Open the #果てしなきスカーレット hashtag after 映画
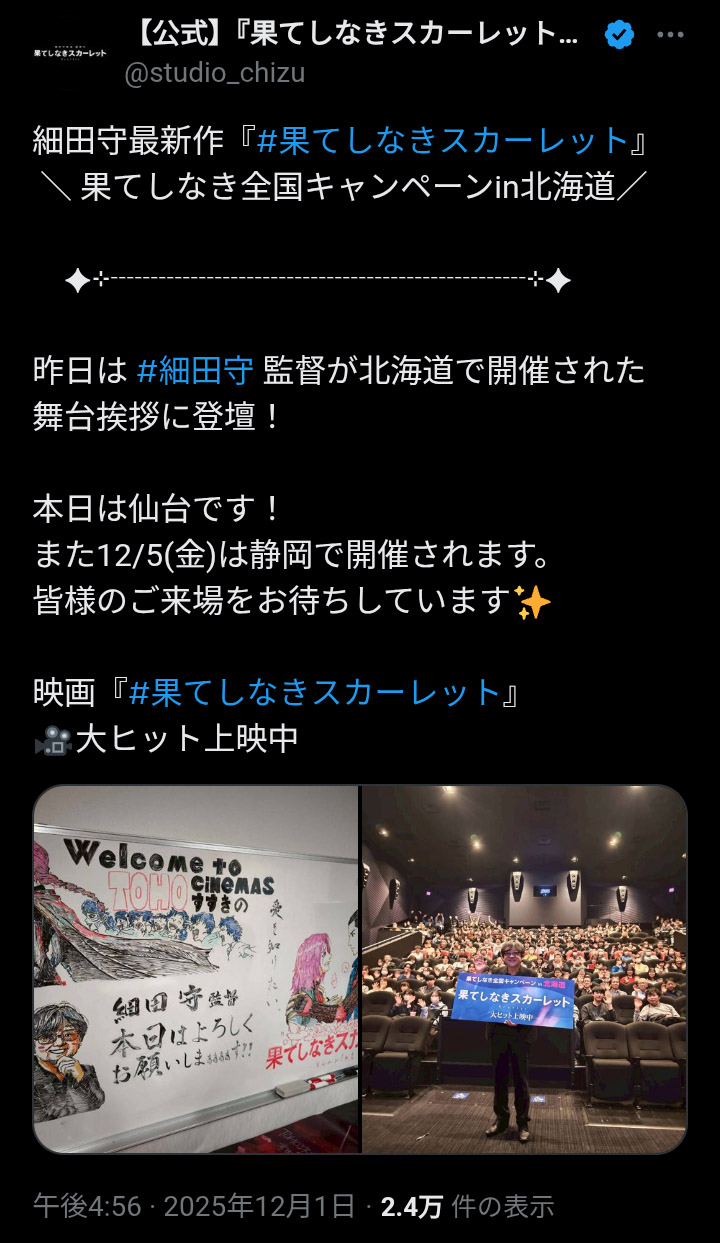The image size is (720, 1243). point(314,692)
